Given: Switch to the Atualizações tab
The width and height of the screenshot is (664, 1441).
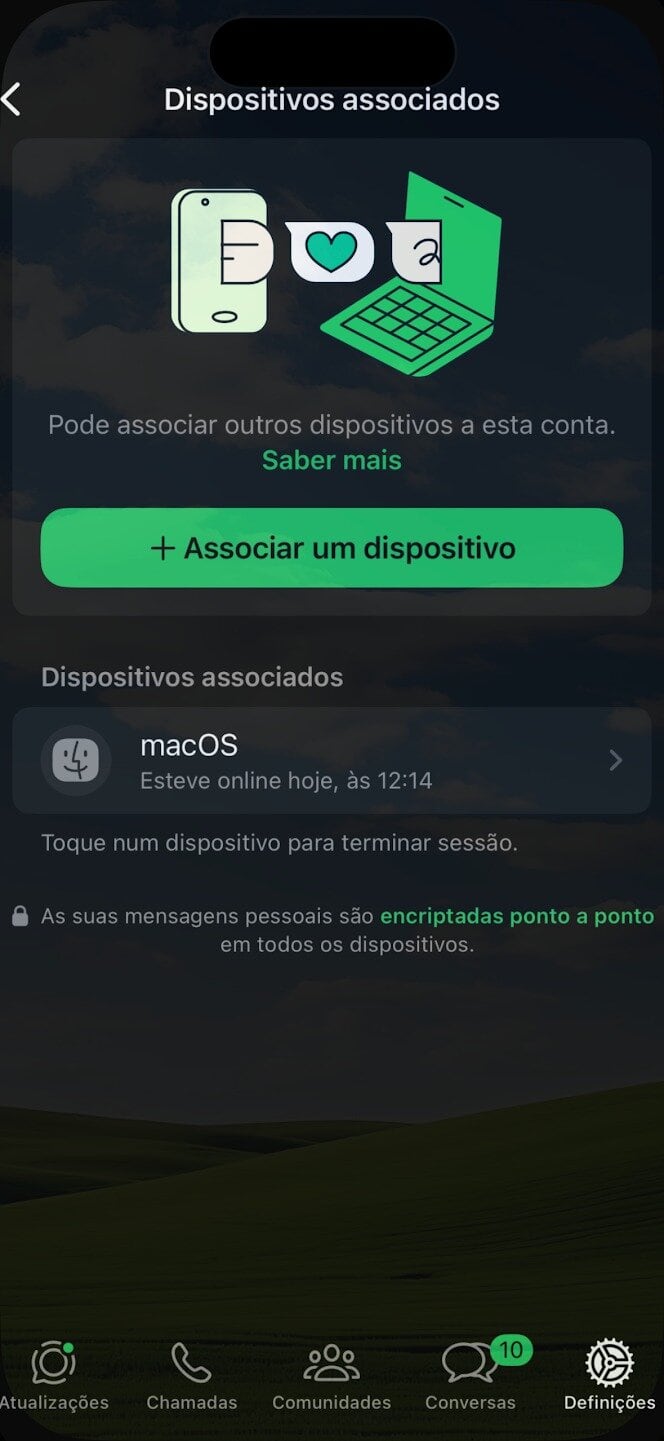Looking at the screenshot, I should point(54,1376).
